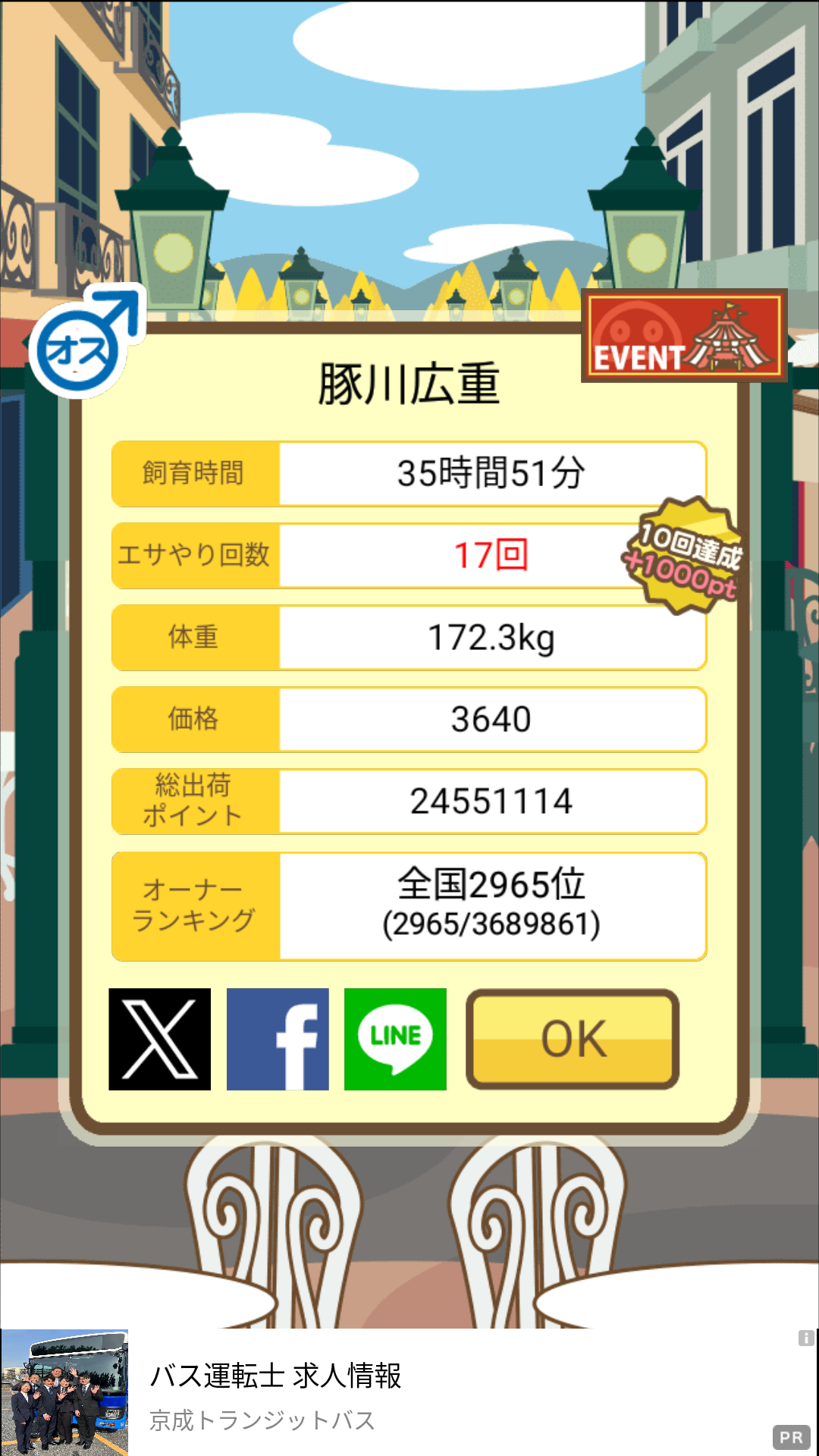Share the result via LINE
This screenshot has height=1456, width=819.
395,1039
